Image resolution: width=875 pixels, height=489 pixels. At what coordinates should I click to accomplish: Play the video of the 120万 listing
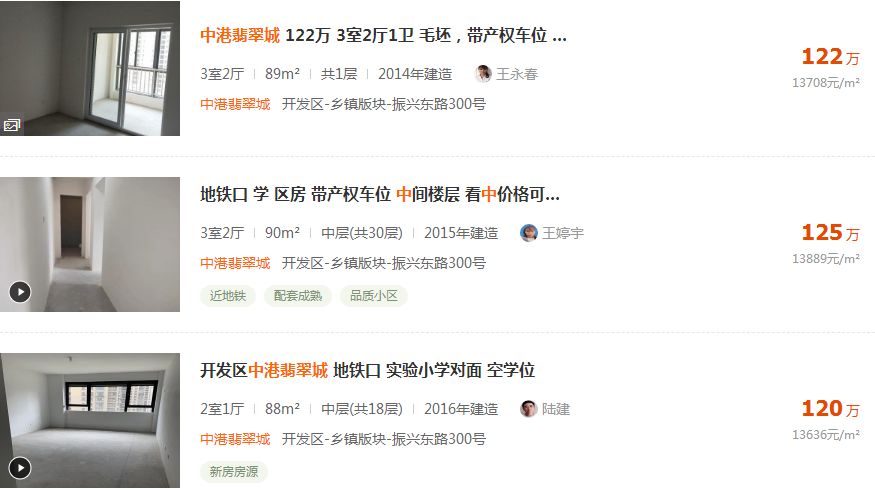[x=20, y=468]
